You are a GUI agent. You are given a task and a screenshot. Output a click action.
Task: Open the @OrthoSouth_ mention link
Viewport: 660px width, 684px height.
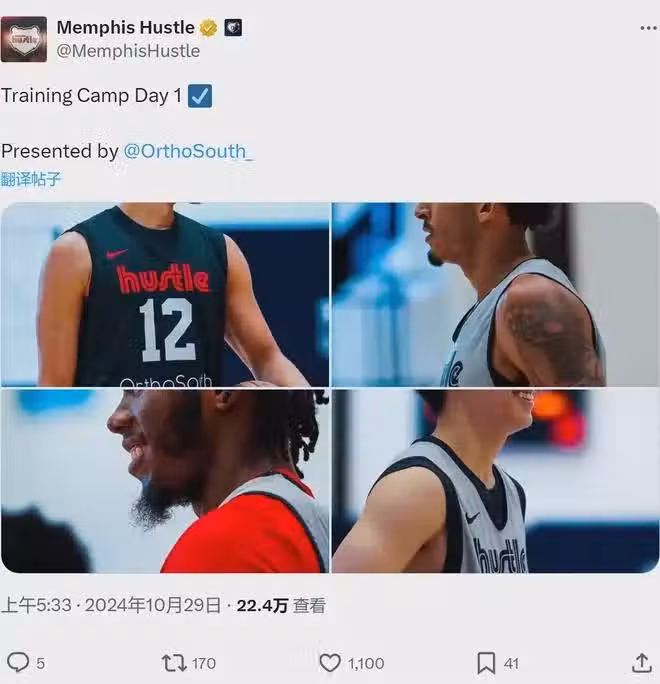tap(188, 151)
